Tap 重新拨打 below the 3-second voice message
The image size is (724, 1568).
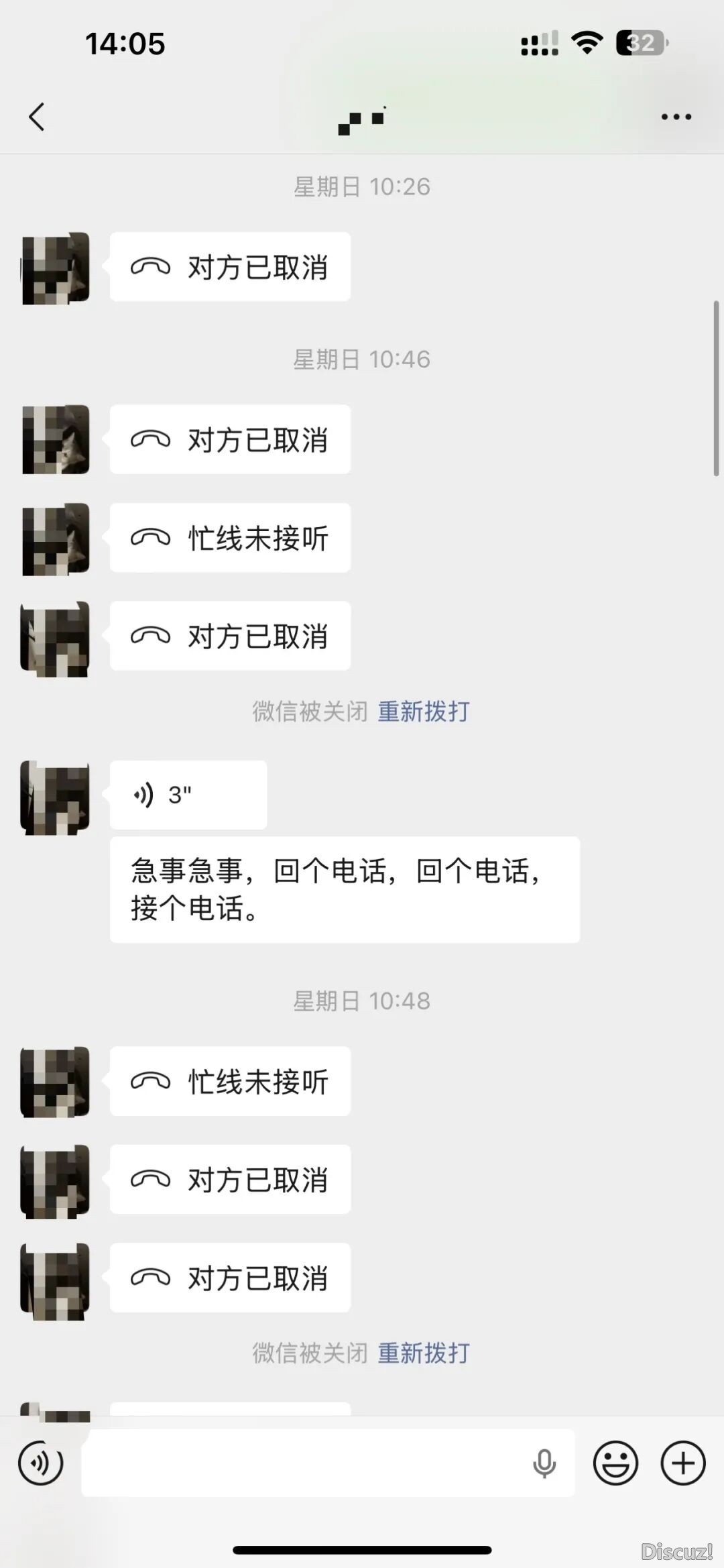[423, 711]
